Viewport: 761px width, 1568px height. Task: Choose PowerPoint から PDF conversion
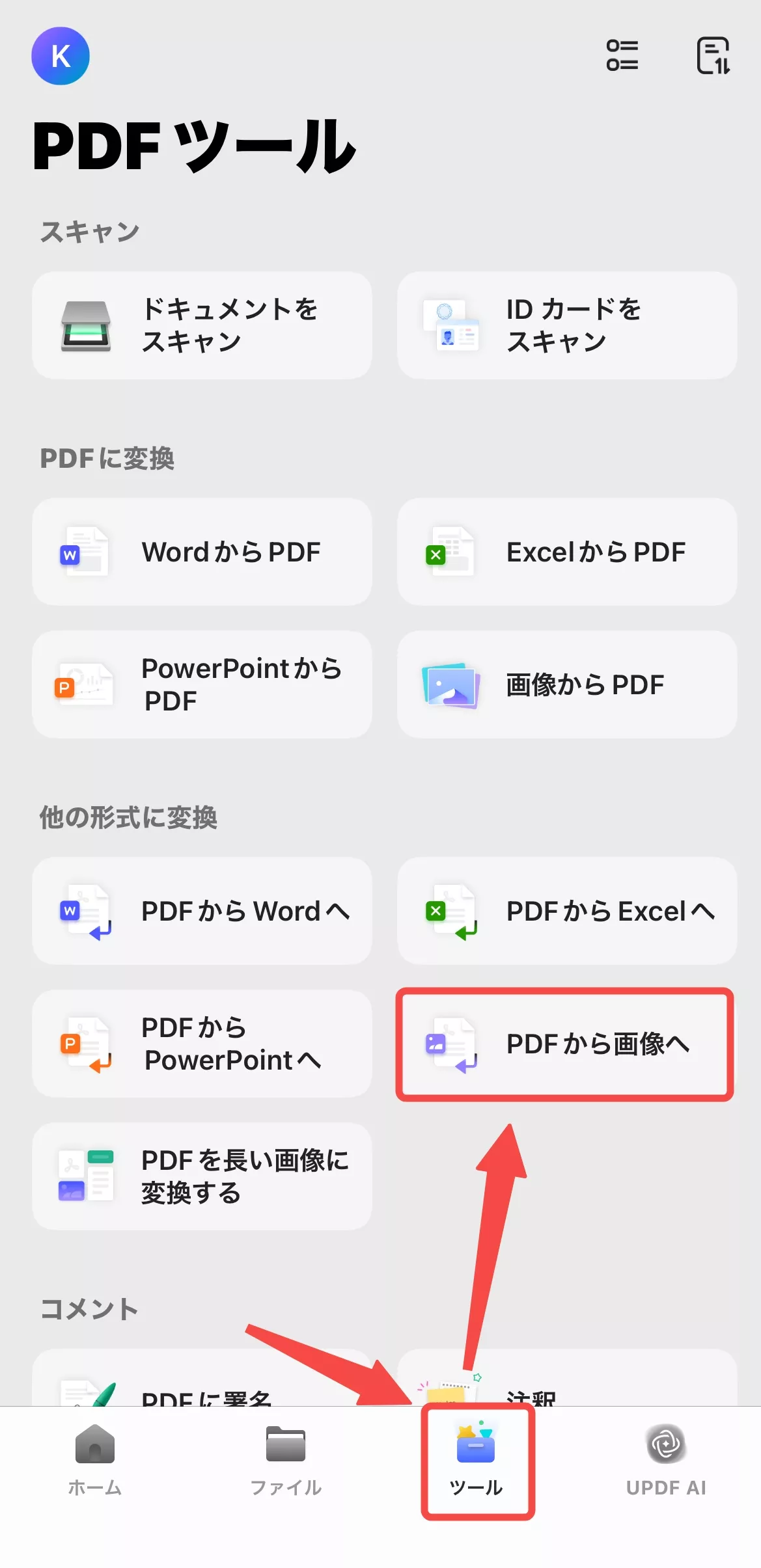pyautogui.click(x=202, y=684)
